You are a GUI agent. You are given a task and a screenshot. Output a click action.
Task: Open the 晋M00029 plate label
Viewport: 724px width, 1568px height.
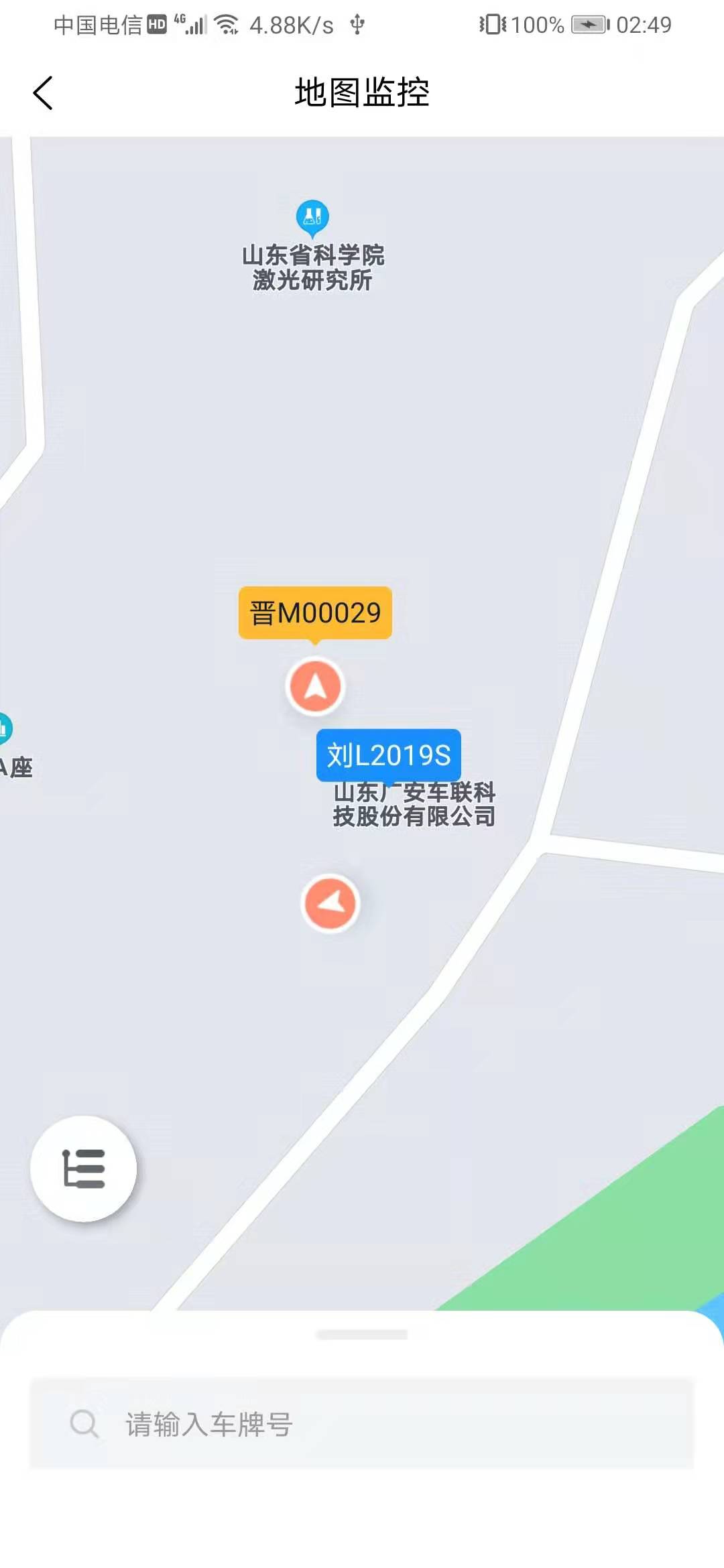click(x=315, y=612)
